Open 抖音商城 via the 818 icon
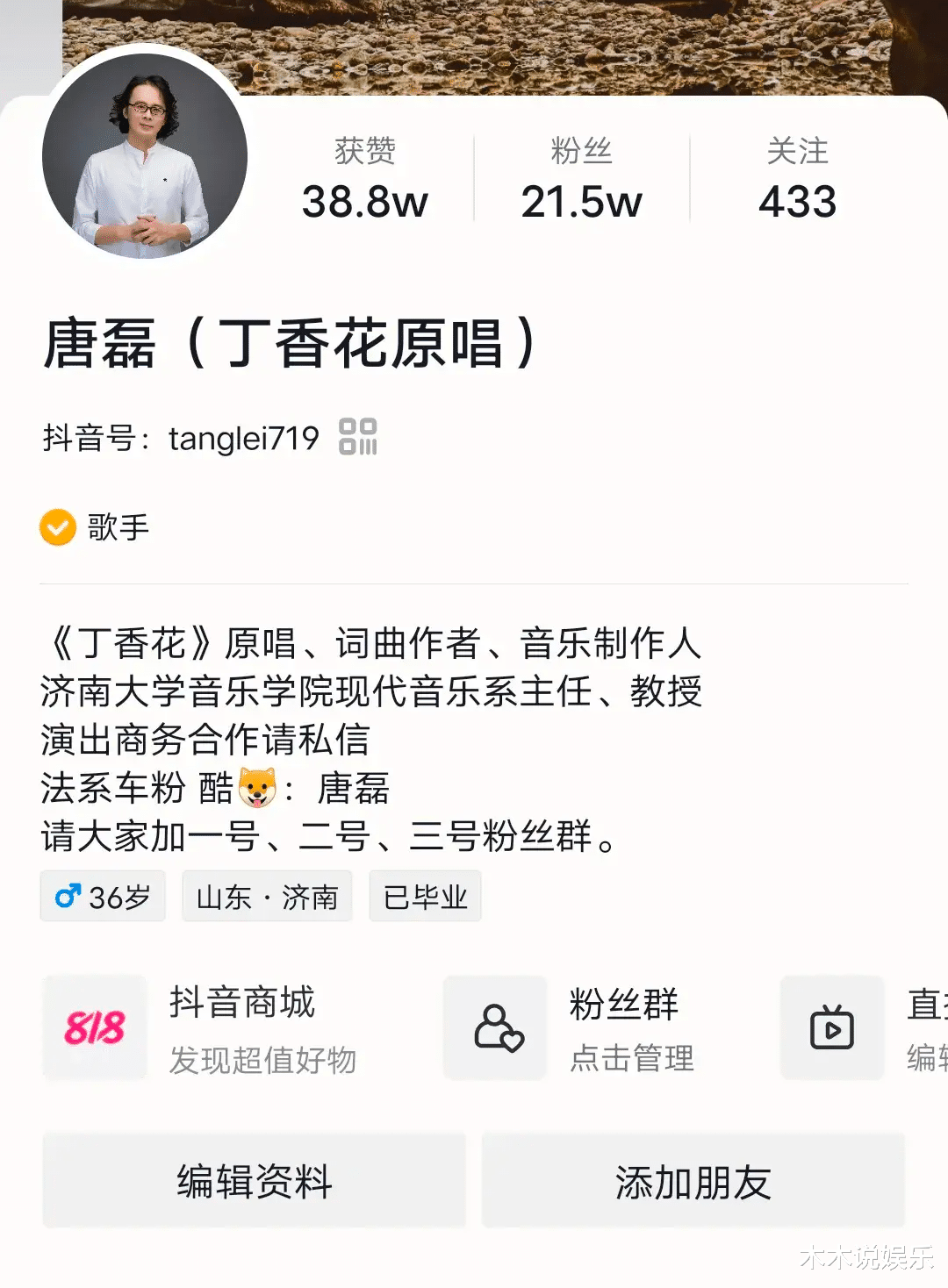 pos(94,1027)
